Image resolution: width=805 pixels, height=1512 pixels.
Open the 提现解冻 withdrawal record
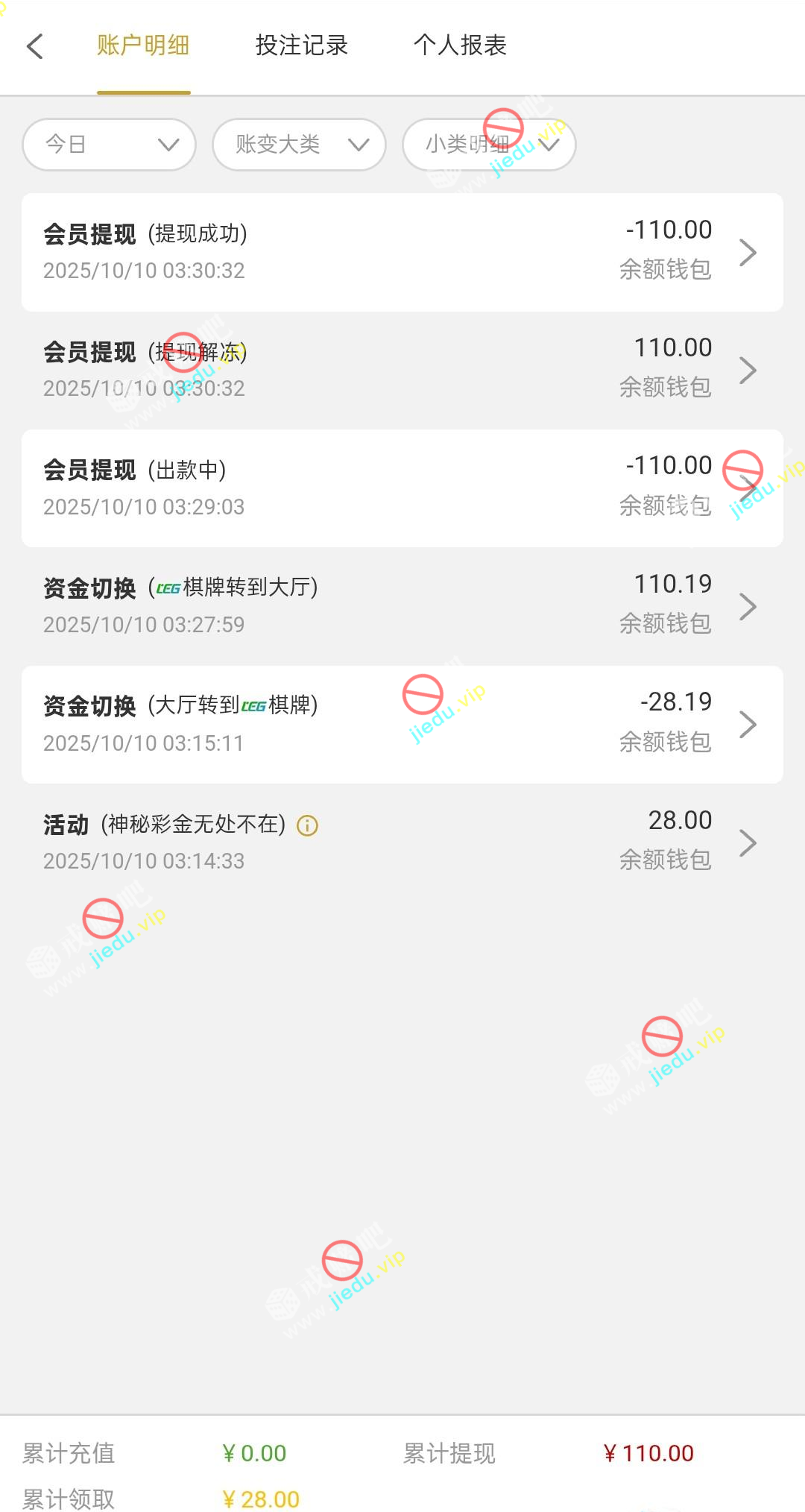click(402, 370)
